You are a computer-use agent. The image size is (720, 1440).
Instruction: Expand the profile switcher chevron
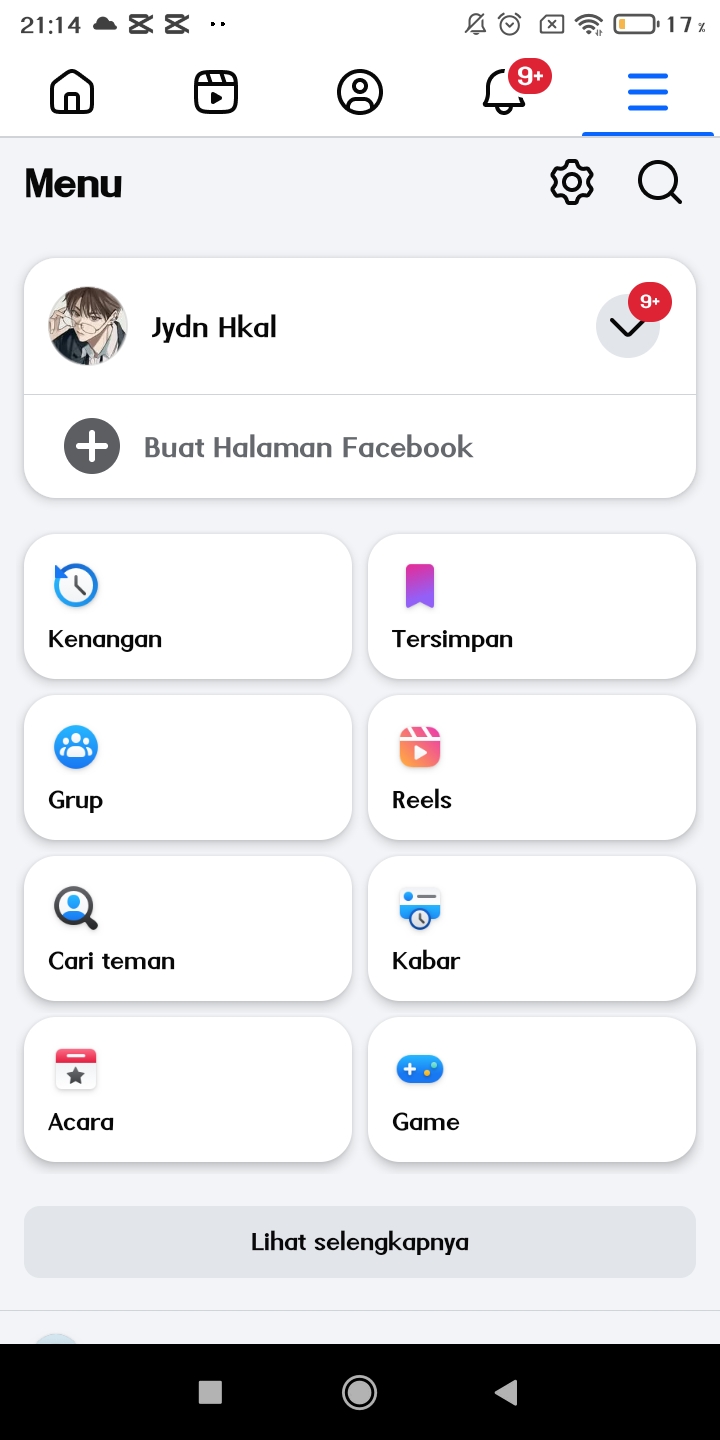click(628, 327)
